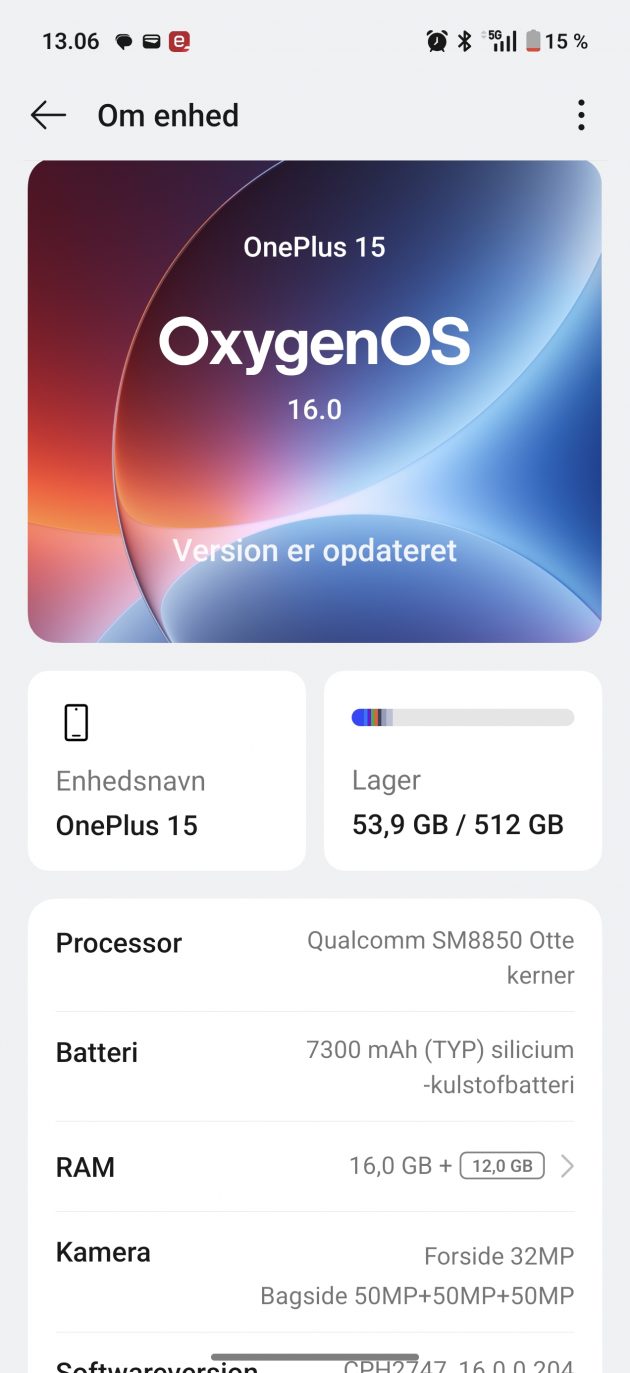The height and width of the screenshot is (1373, 630).
Task: Open the OxygenOS 16.0 update card
Action: point(315,400)
